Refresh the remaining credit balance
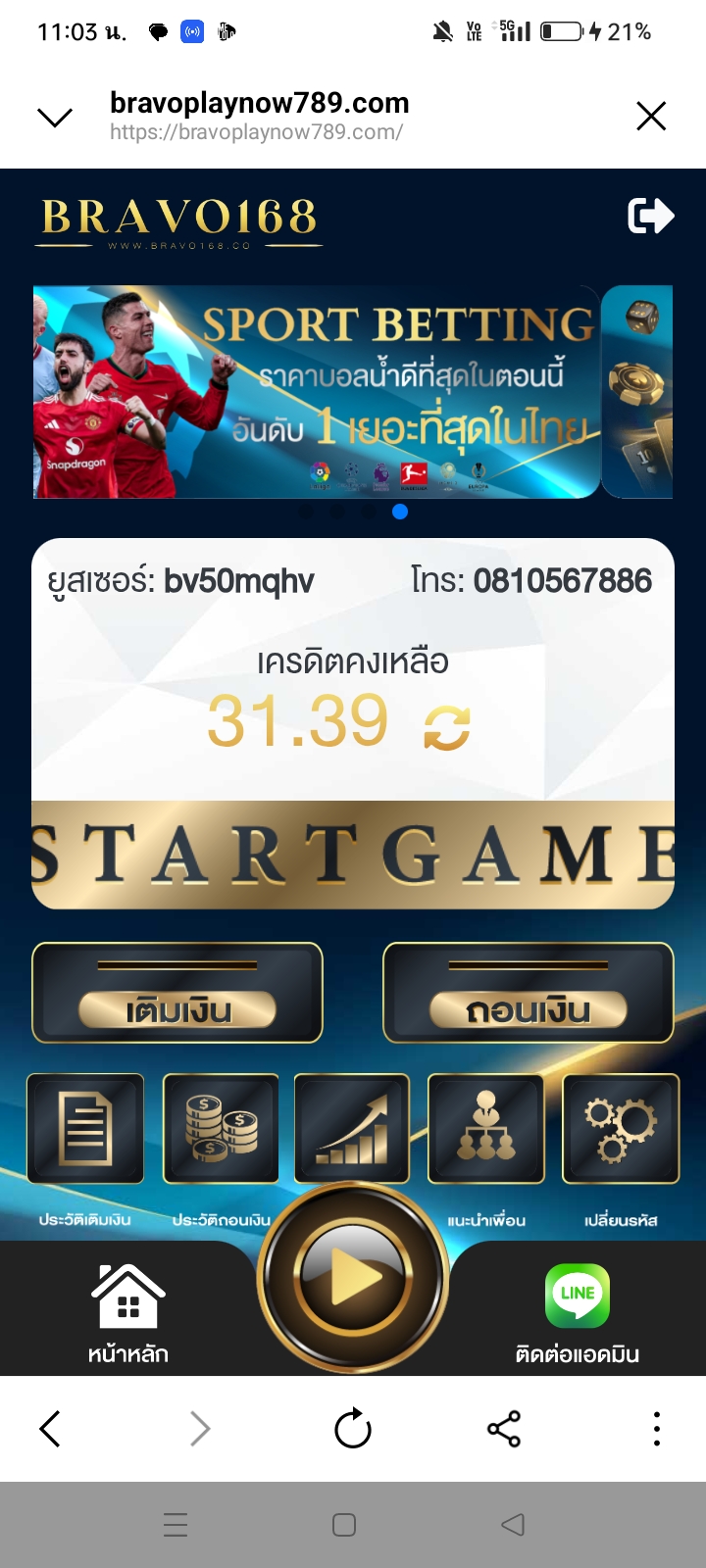This screenshot has width=706, height=1568. click(x=447, y=728)
